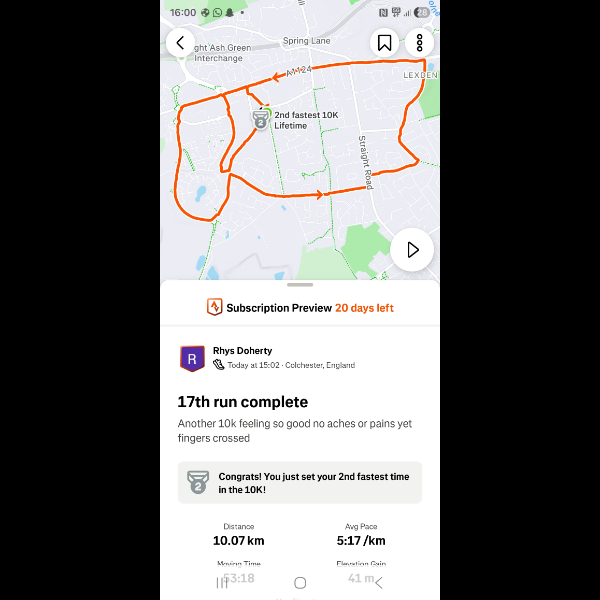View the 2nd fastest 10K congrats card
Screen dimensions: 600x600
click(300, 483)
